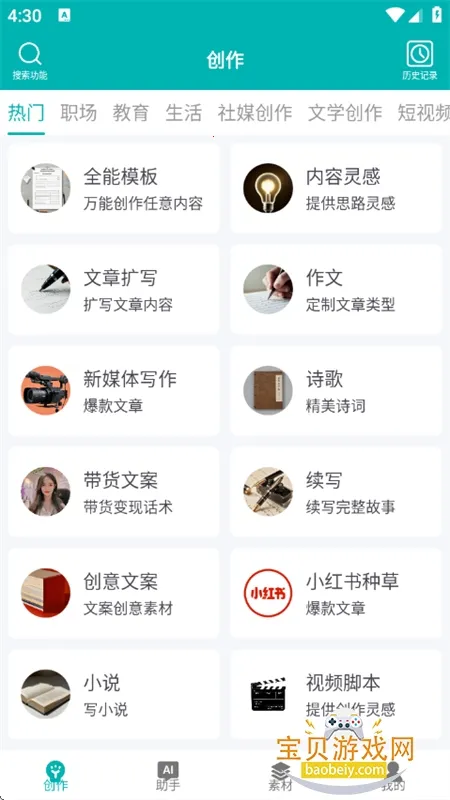450x800 pixels.
Task: Switch to the 社媒创作 tab
Action: [255, 113]
